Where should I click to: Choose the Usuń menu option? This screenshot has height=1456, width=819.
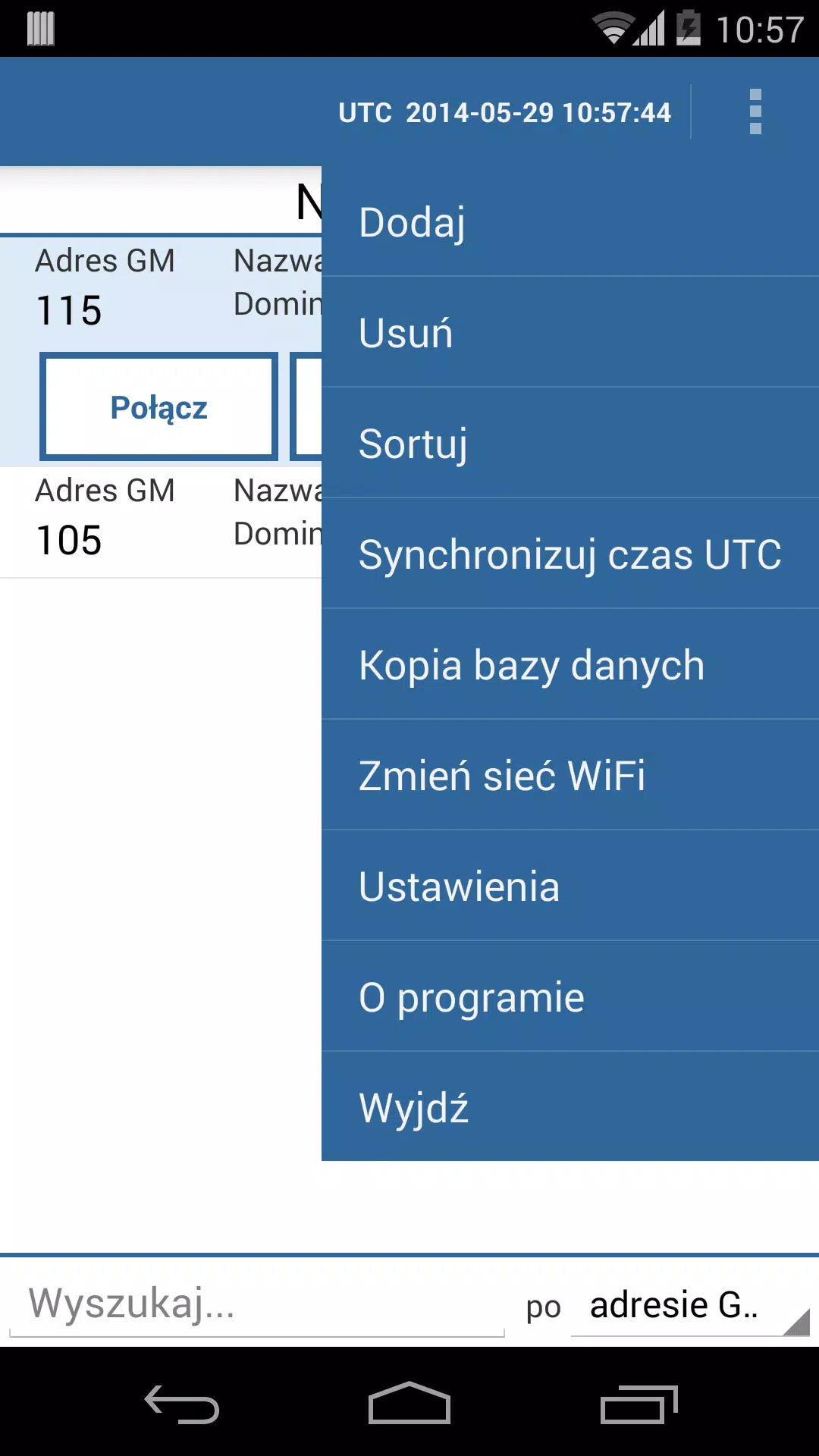[570, 332]
